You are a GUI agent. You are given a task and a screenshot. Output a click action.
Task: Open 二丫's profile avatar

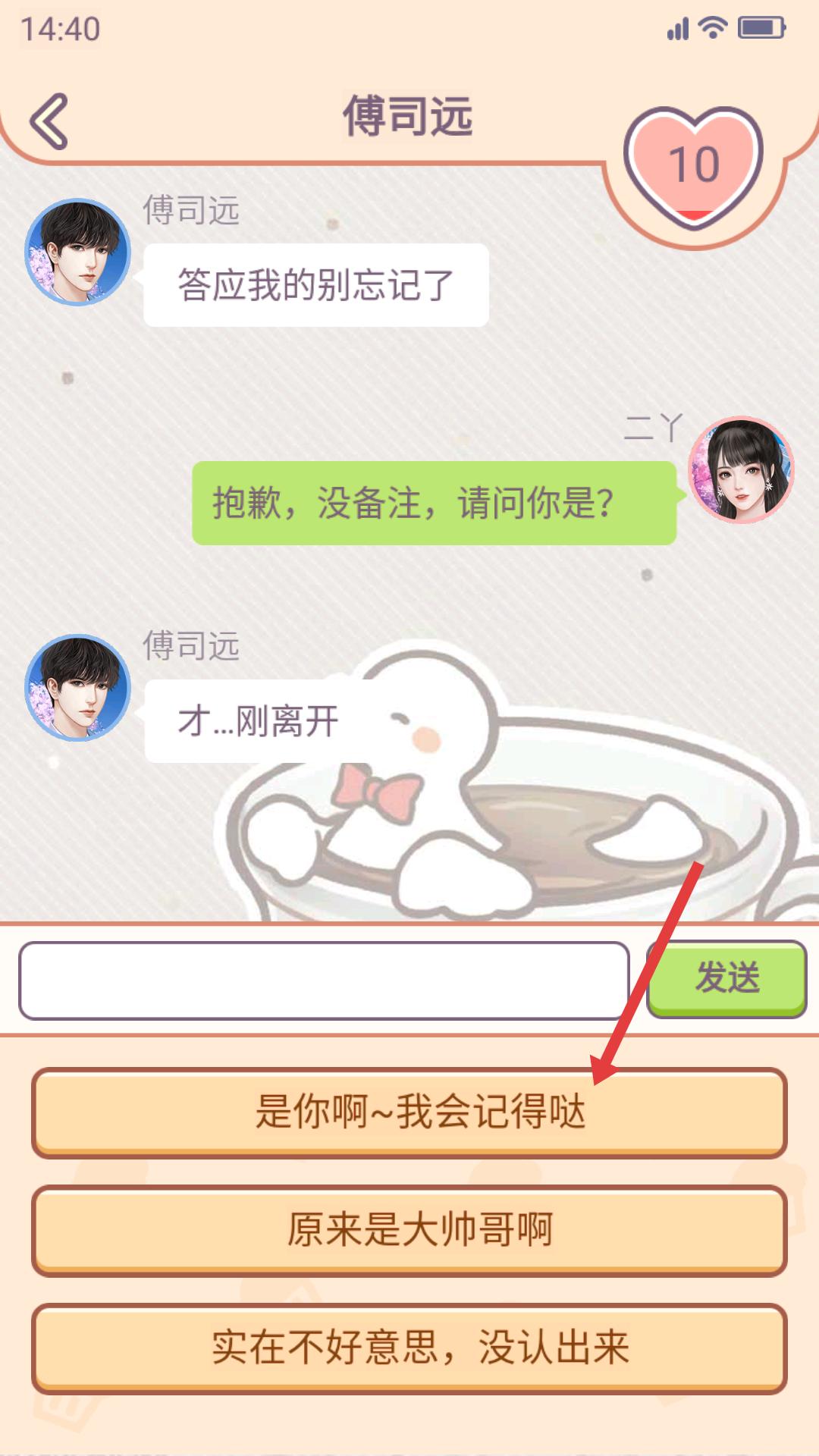[740, 470]
